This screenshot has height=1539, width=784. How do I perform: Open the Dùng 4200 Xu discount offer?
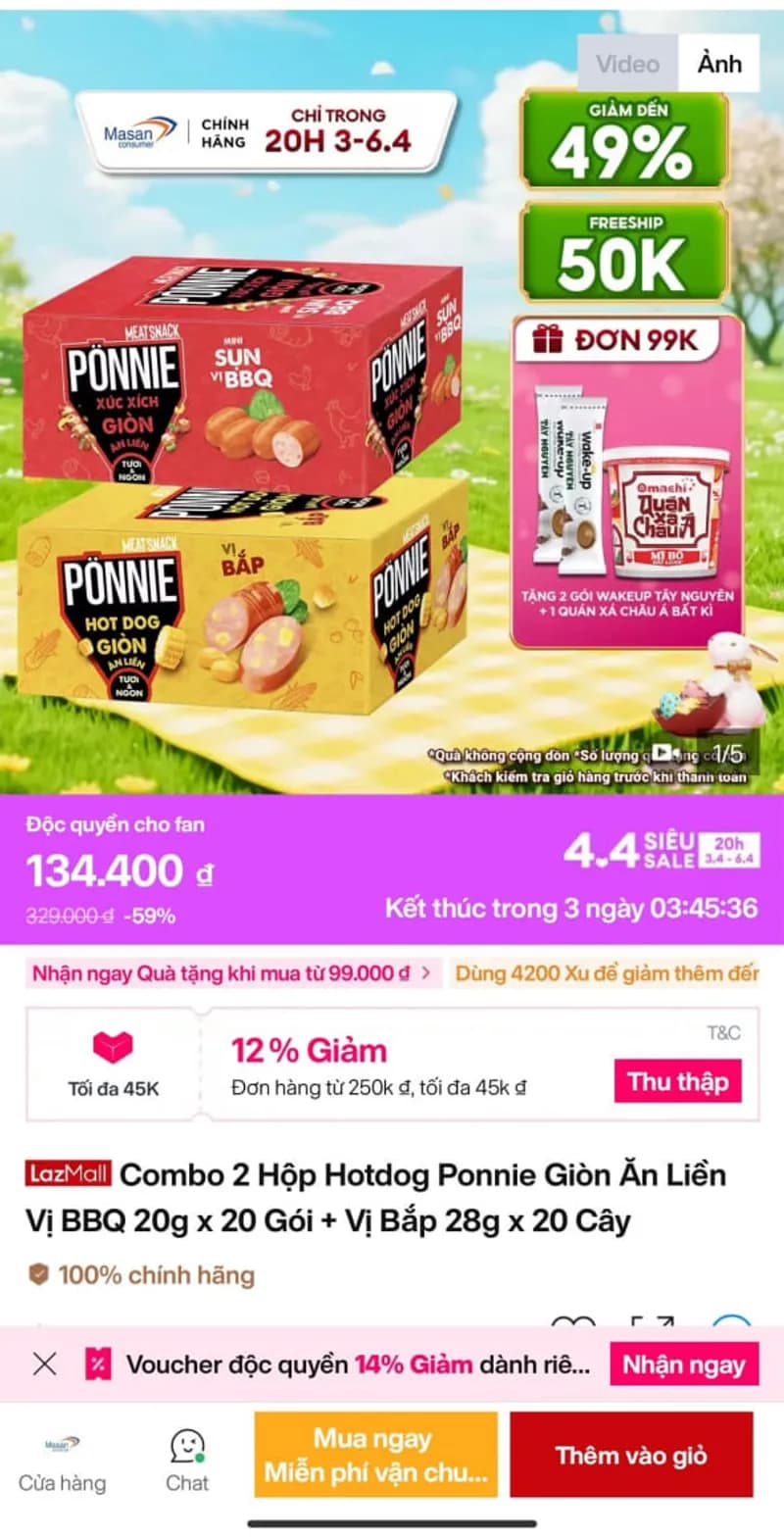point(605,973)
